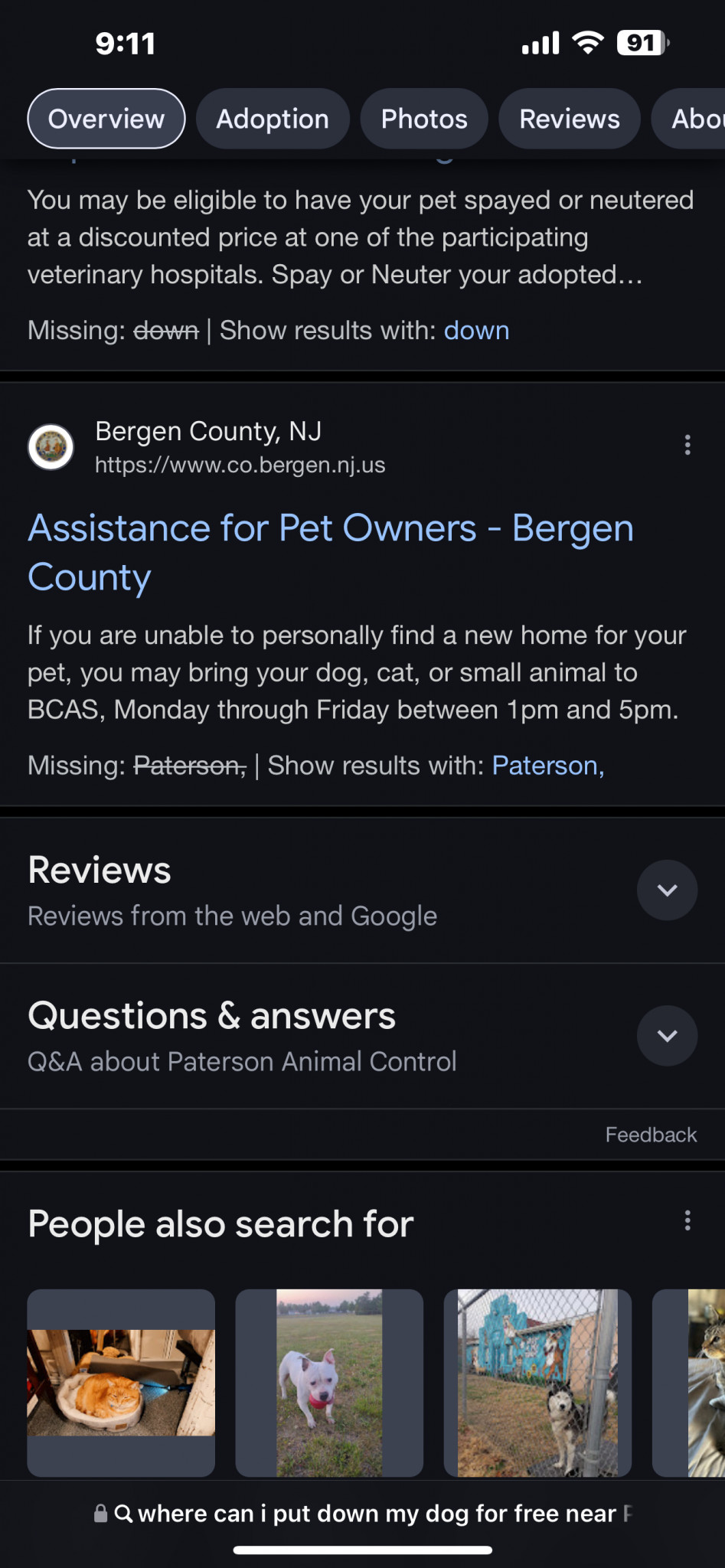This screenshot has width=725, height=1568.
Task: Tap the browser address bar
Action: tap(363, 1514)
